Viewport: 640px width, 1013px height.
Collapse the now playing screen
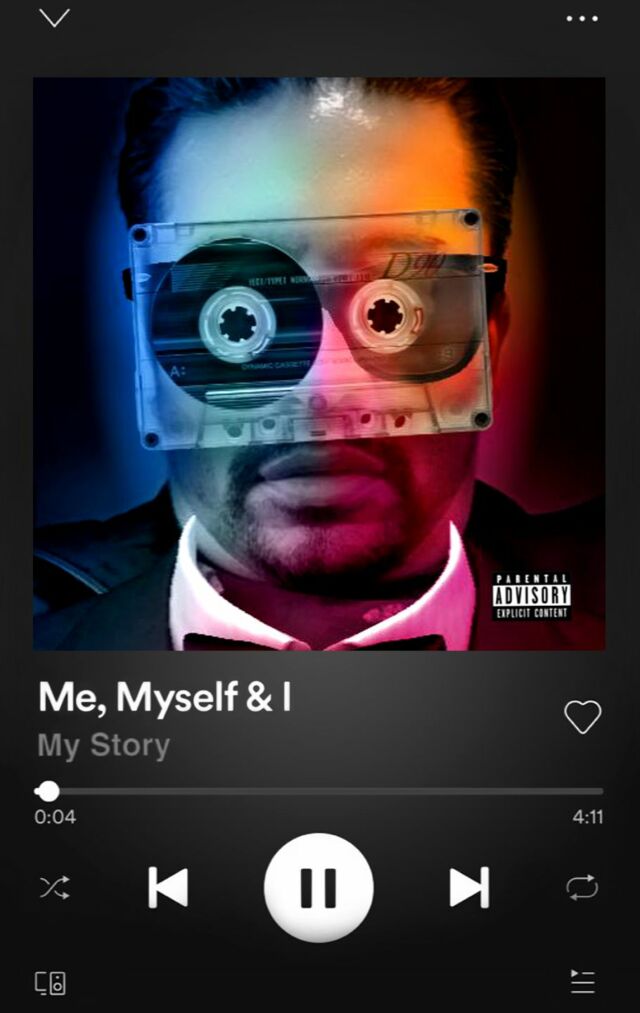tap(54, 18)
